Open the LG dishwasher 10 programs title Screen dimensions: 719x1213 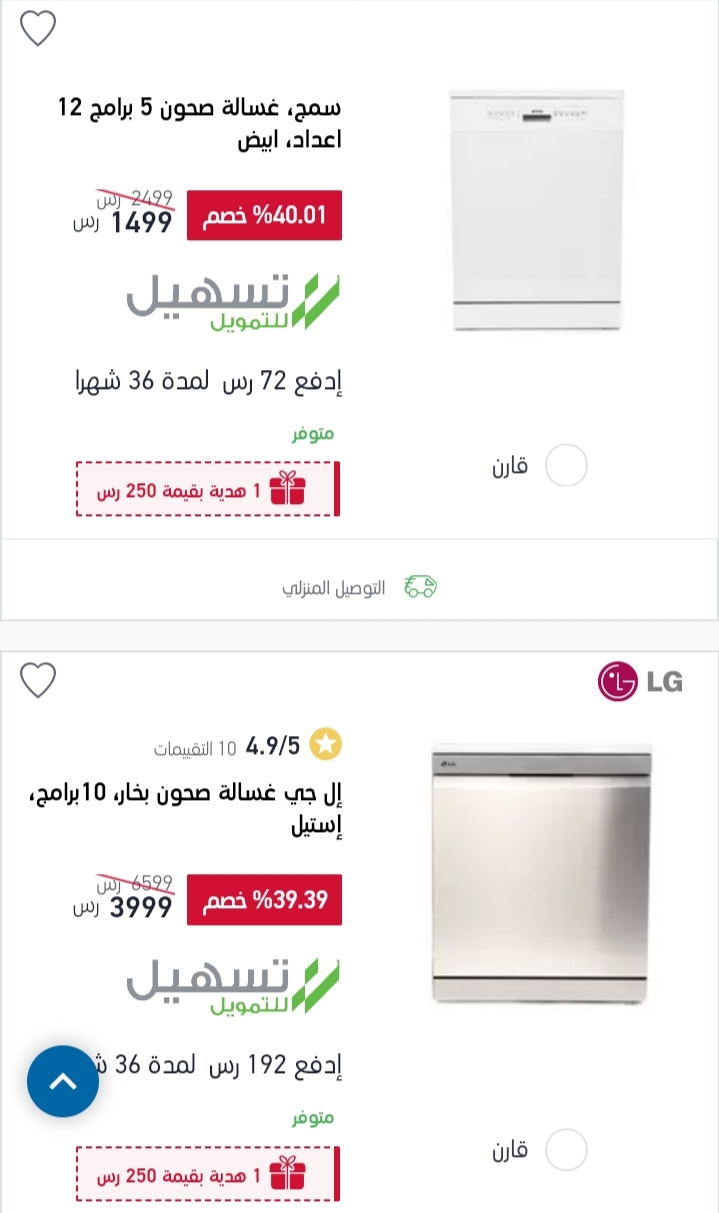186,811
